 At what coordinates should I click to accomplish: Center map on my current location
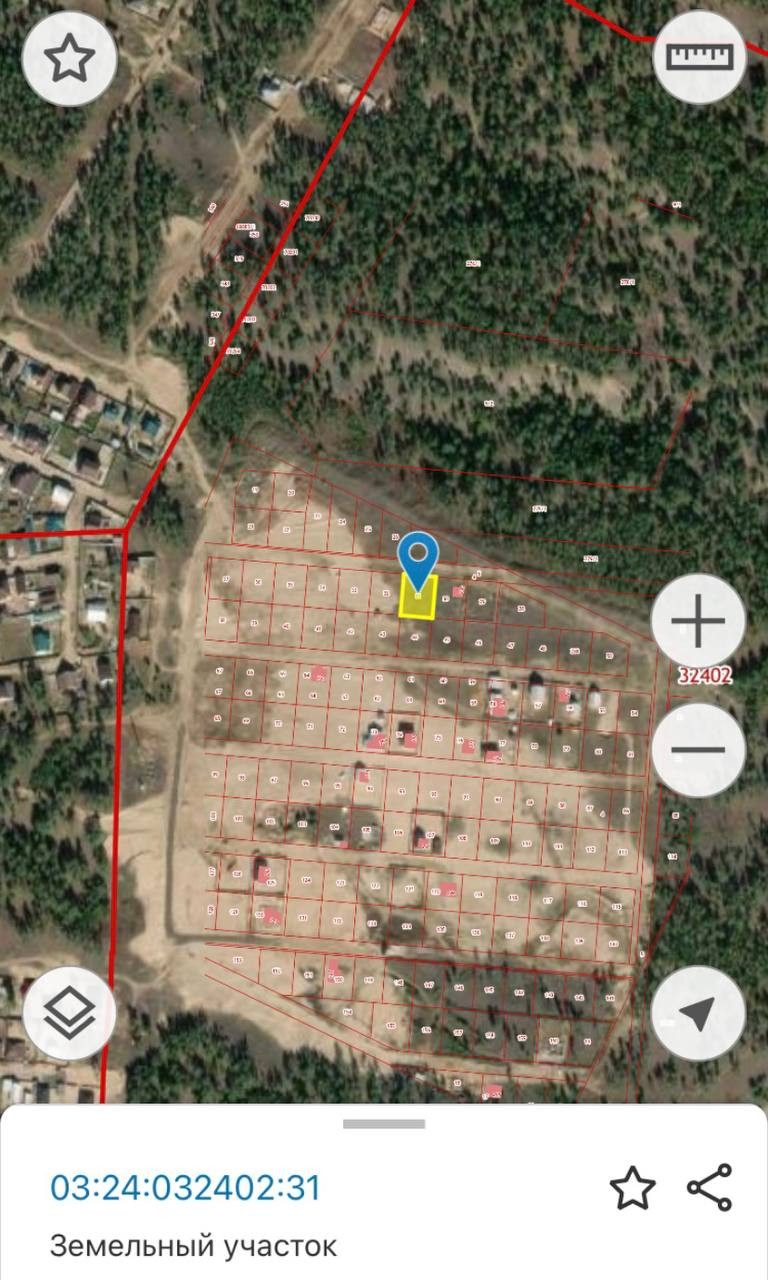click(x=698, y=1014)
